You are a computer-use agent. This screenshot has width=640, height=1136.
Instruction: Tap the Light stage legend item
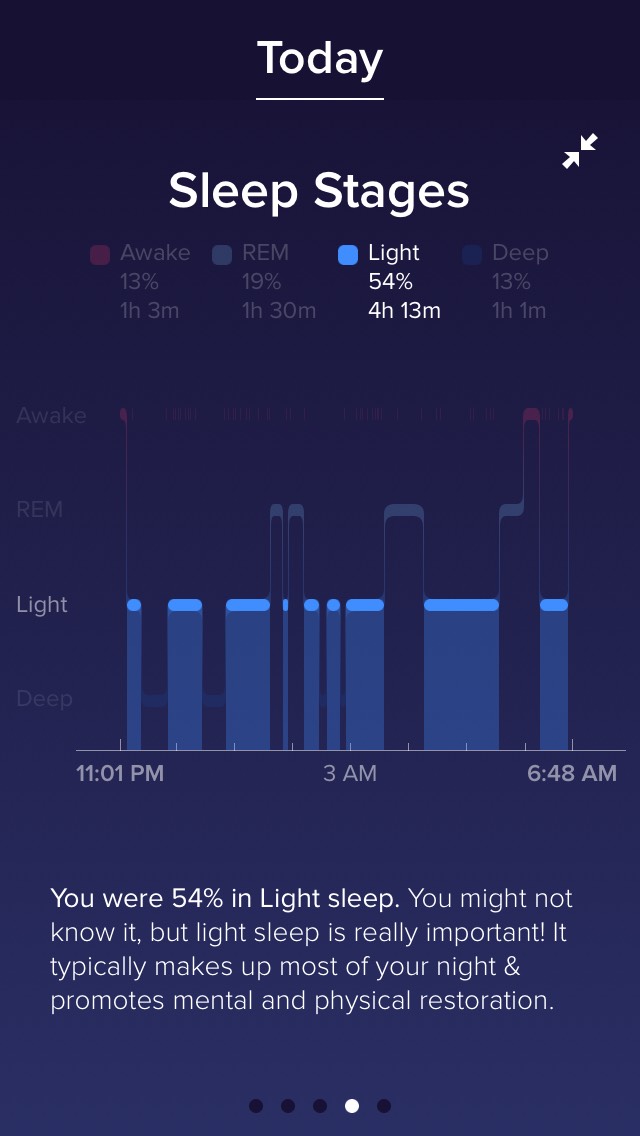pos(389,282)
